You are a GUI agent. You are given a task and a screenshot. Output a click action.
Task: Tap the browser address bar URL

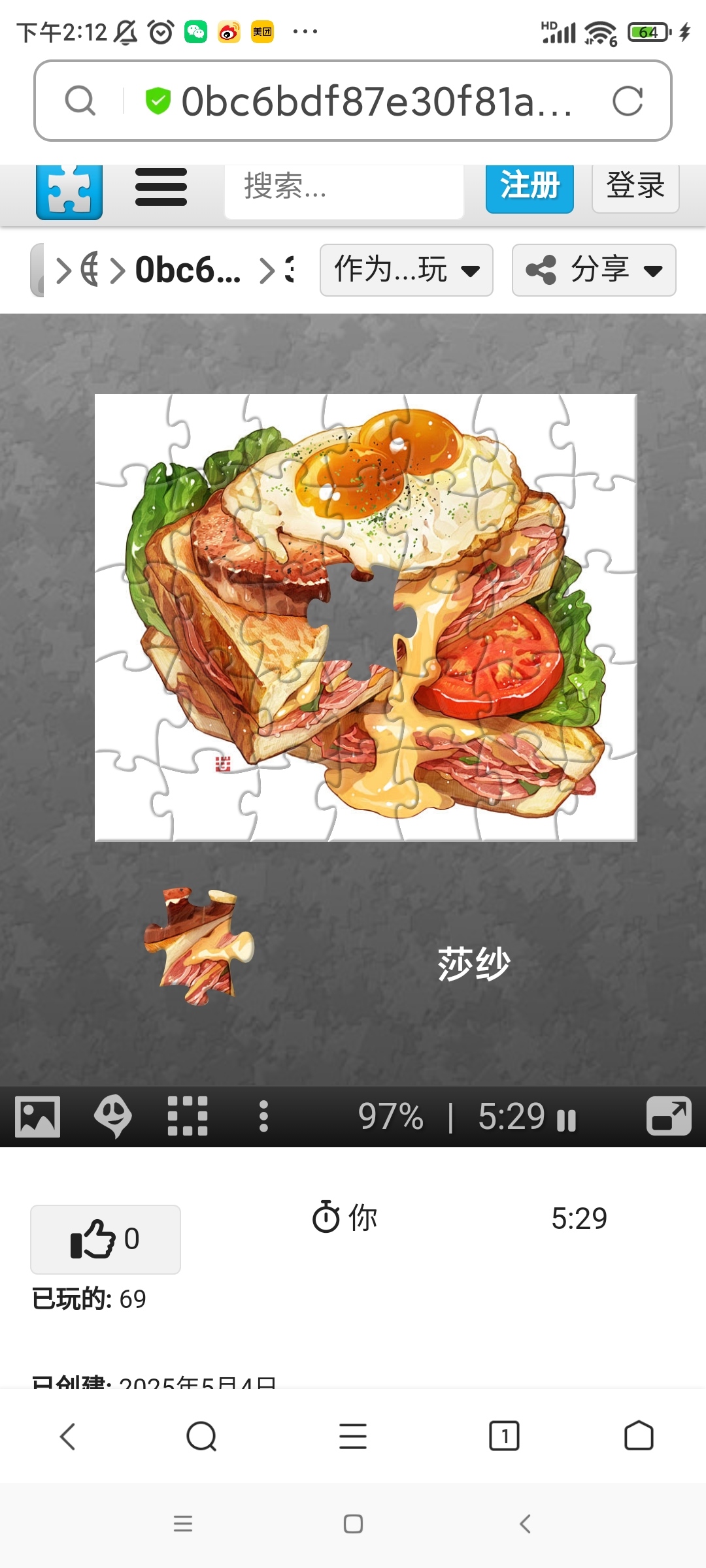pyautogui.click(x=377, y=101)
